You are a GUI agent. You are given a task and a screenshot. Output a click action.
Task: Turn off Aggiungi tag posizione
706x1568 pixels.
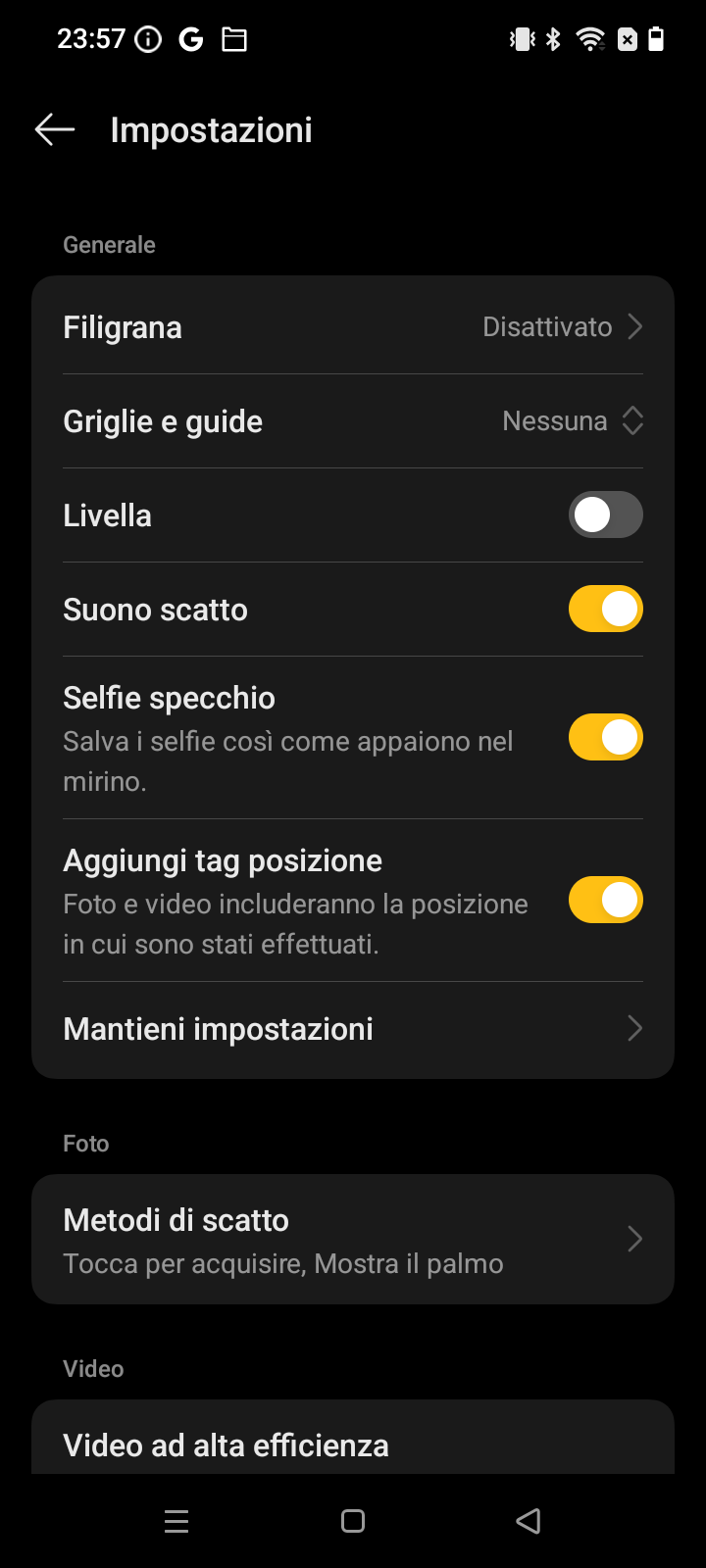pyautogui.click(x=606, y=900)
